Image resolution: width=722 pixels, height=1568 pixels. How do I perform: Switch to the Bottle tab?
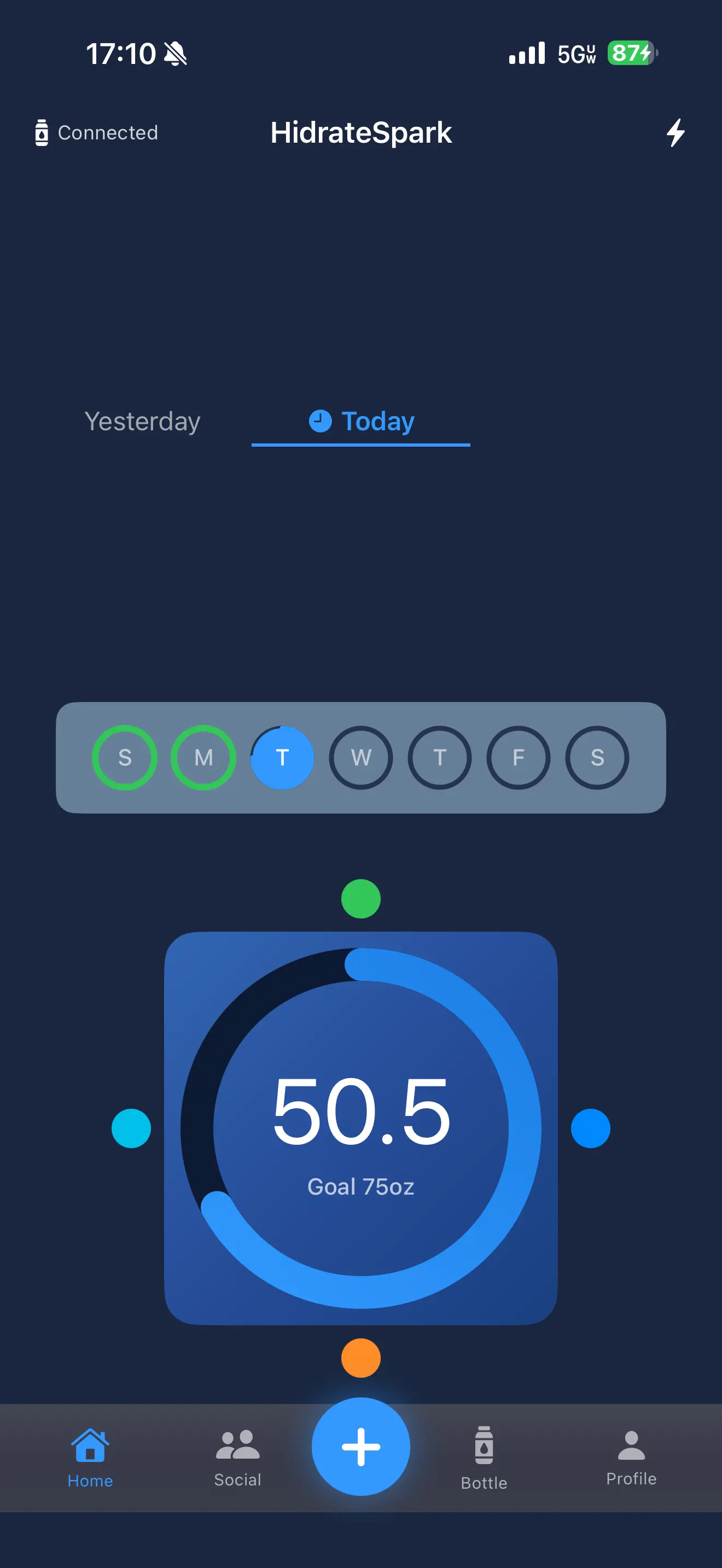(484, 1457)
